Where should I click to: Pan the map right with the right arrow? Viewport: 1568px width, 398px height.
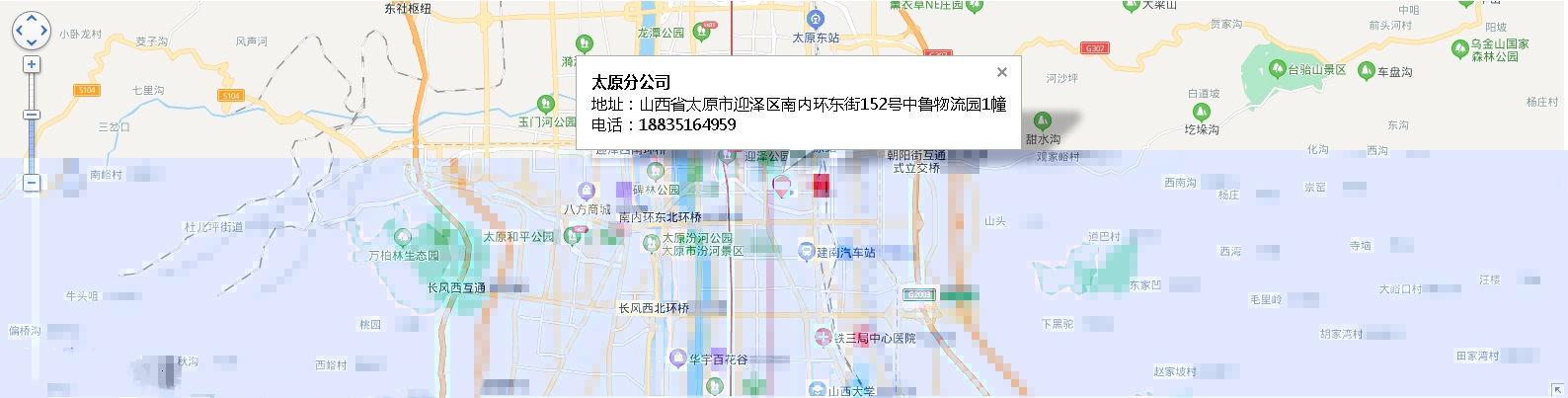(43, 31)
